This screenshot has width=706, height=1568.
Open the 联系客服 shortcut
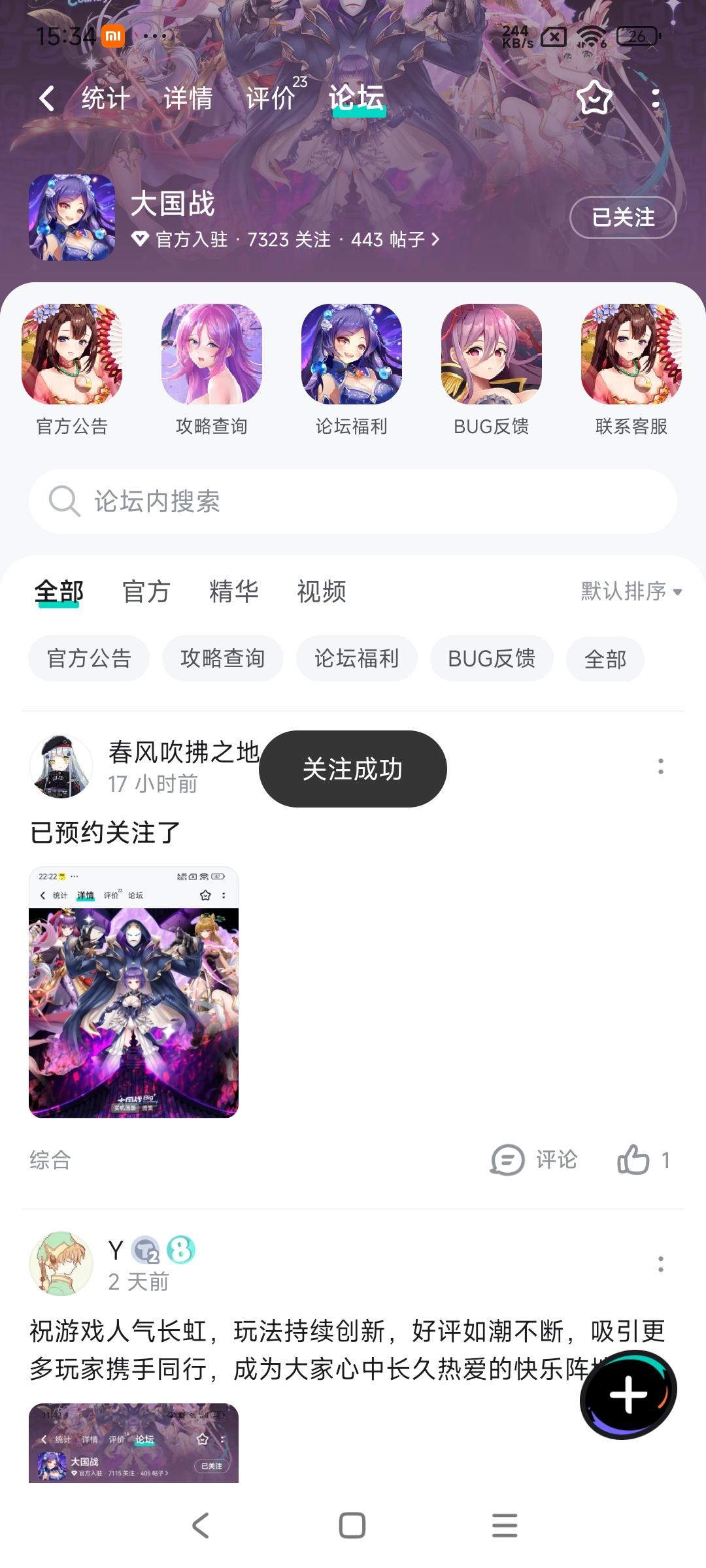631,368
